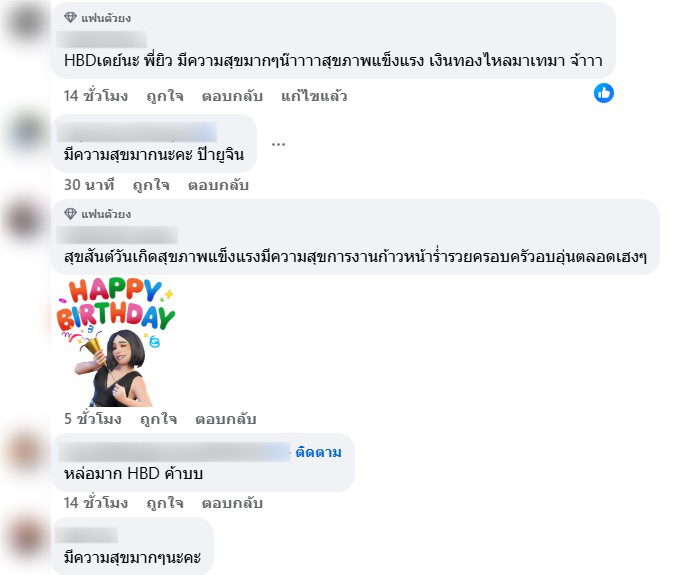The width and height of the screenshot is (680, 575).
Task: Open reactions on the 'HBDเดย์นะ' comment
Action: 604,93
